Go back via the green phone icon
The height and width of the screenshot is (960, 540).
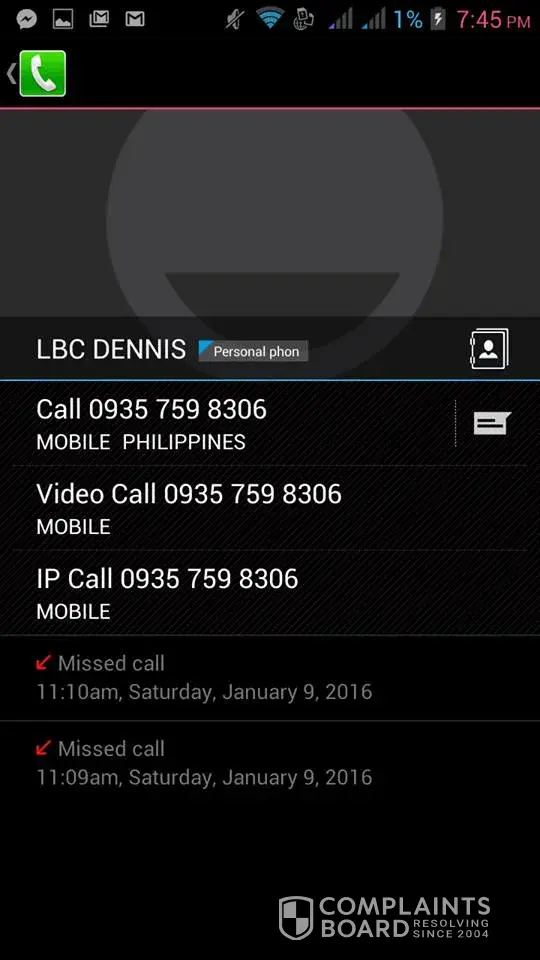coord(37,73)
